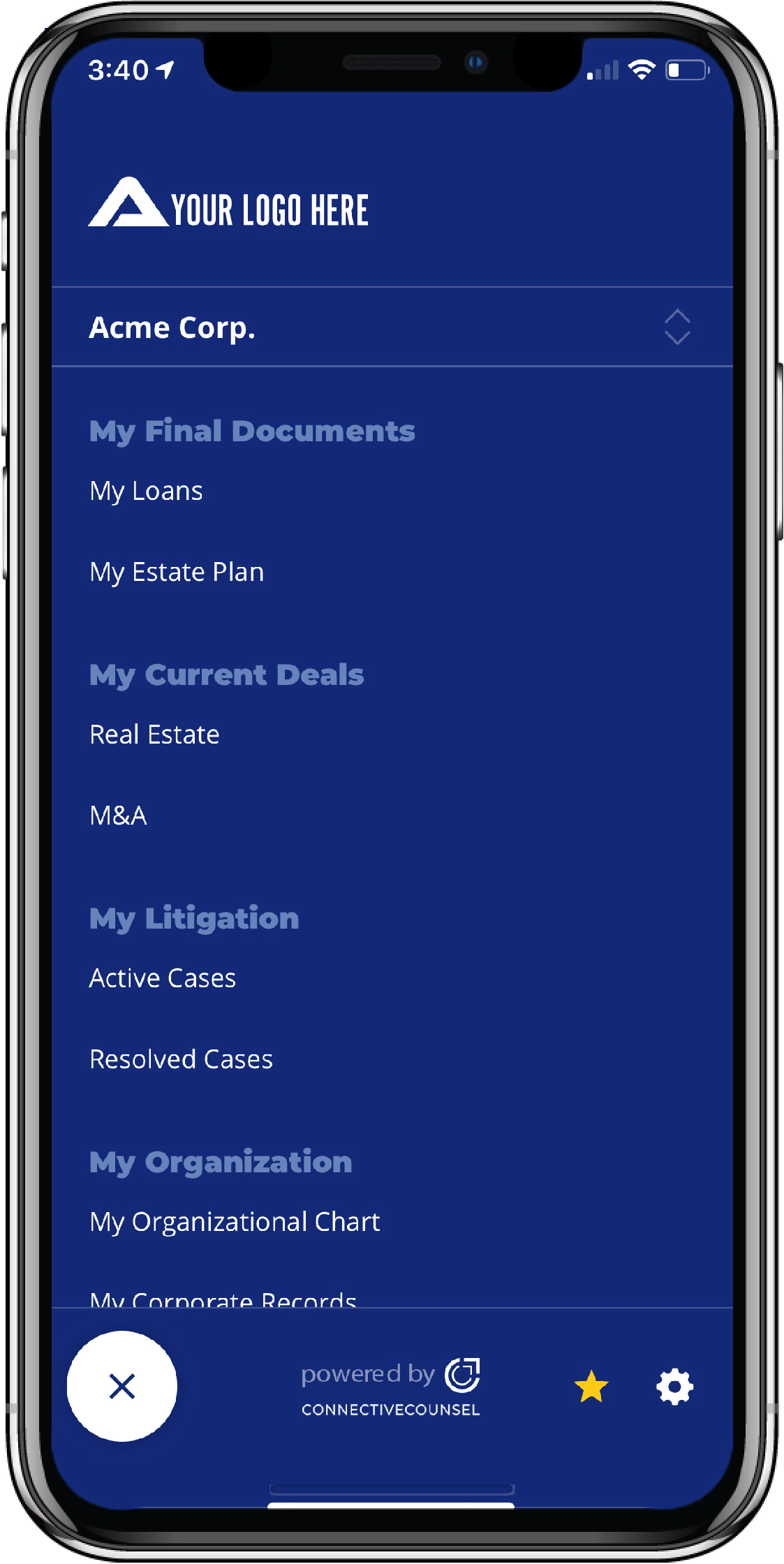Open the favorites star
Viewport: 784px width, 1564px height.
(x=591, y=1386)
